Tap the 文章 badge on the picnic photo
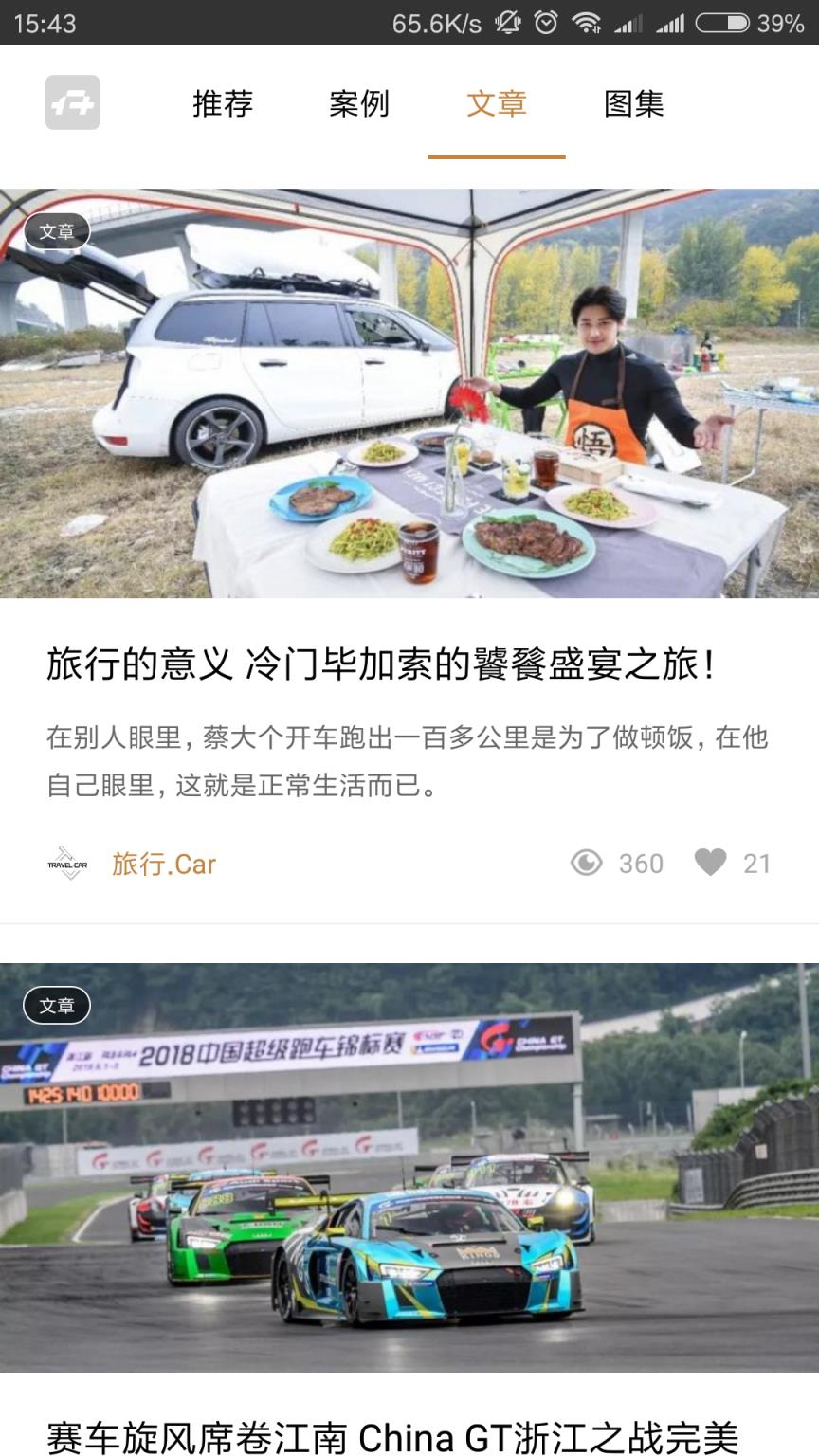This screenshot has height=1456, width=819. click(57, 230)
